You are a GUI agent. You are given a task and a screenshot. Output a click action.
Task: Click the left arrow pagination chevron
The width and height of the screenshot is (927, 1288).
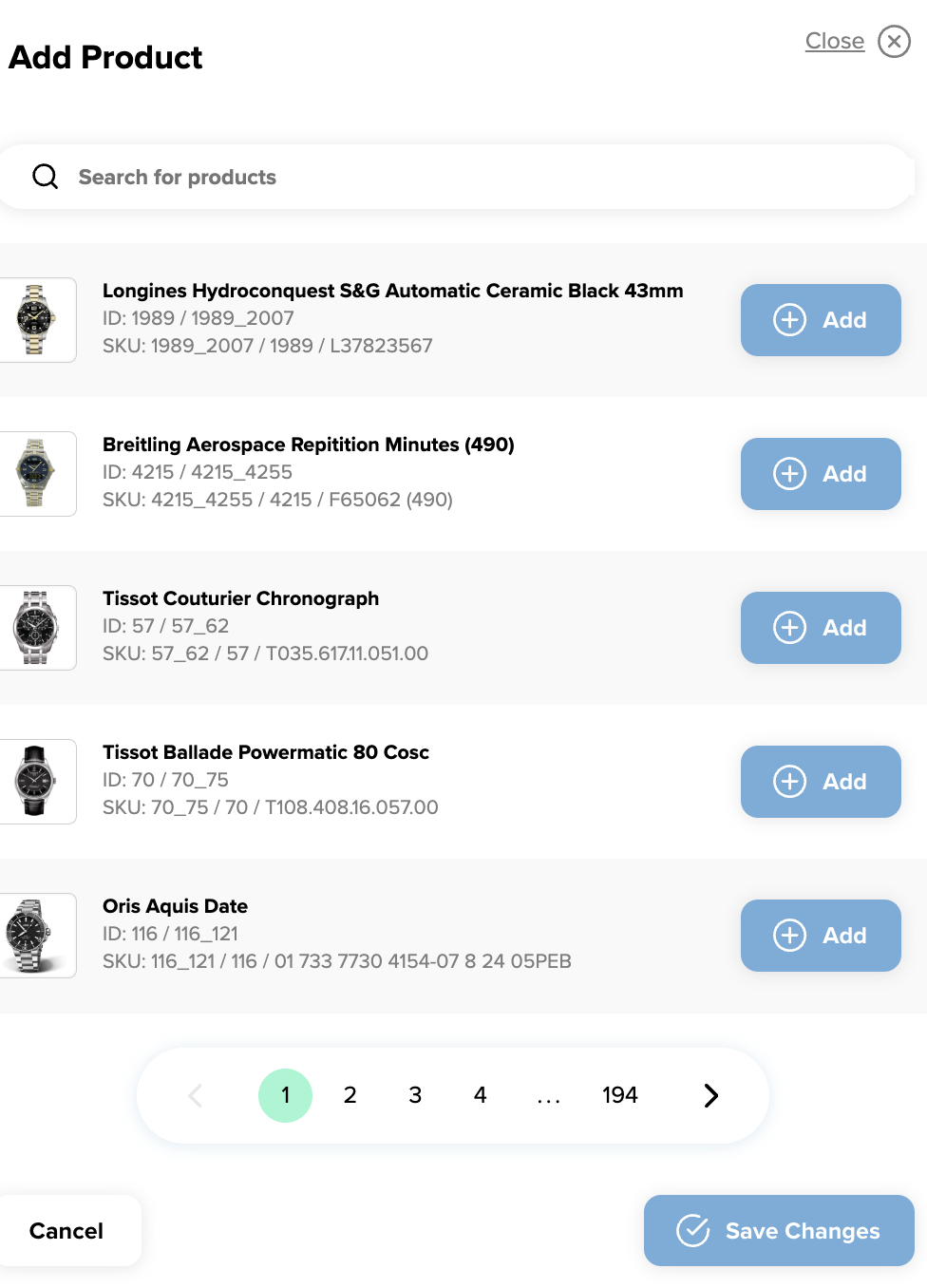195,1095
